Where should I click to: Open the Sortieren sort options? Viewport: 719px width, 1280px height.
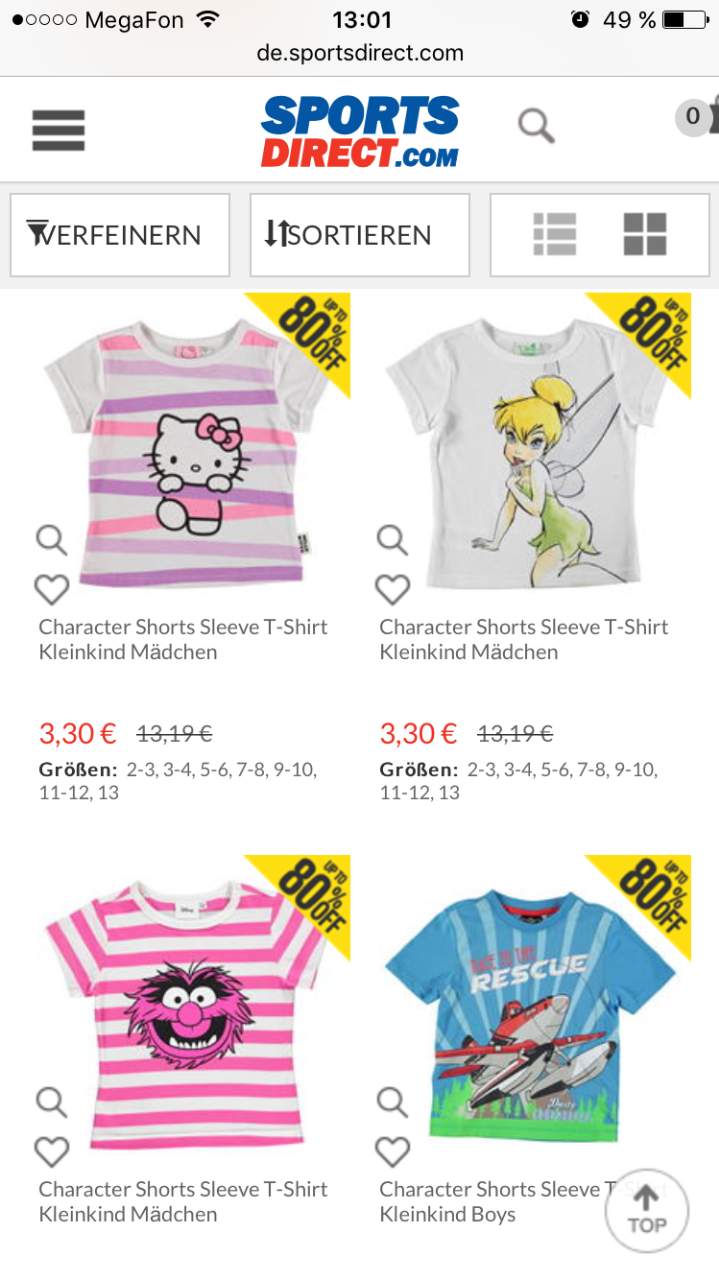[x=359, y=235]
